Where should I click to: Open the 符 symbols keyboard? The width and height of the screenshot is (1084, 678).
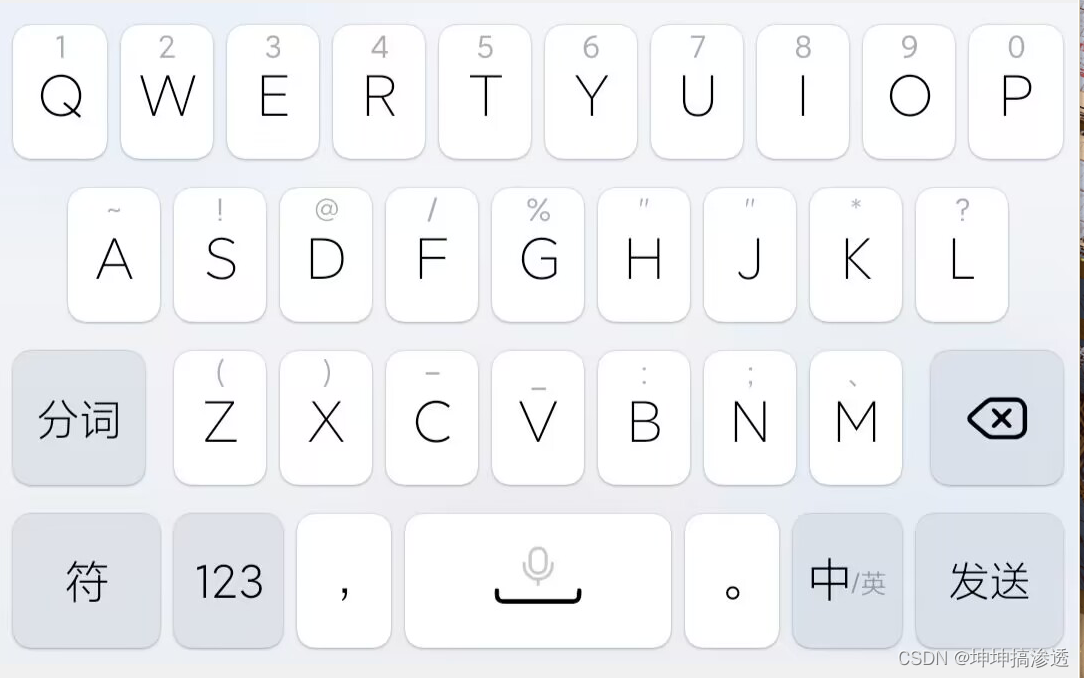86,581
